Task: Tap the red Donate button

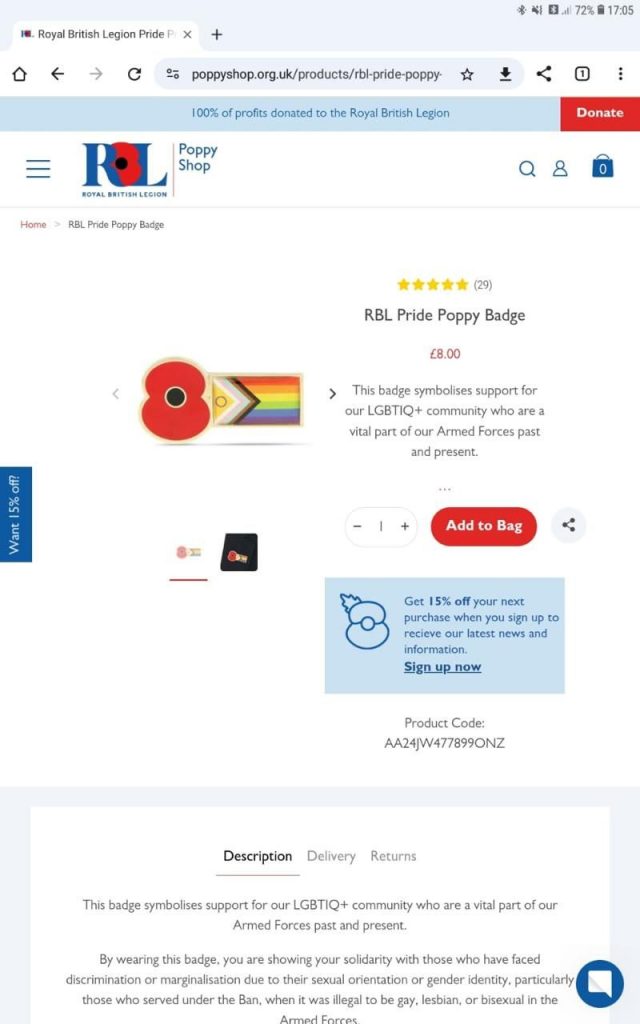Action: coord(599,113)
